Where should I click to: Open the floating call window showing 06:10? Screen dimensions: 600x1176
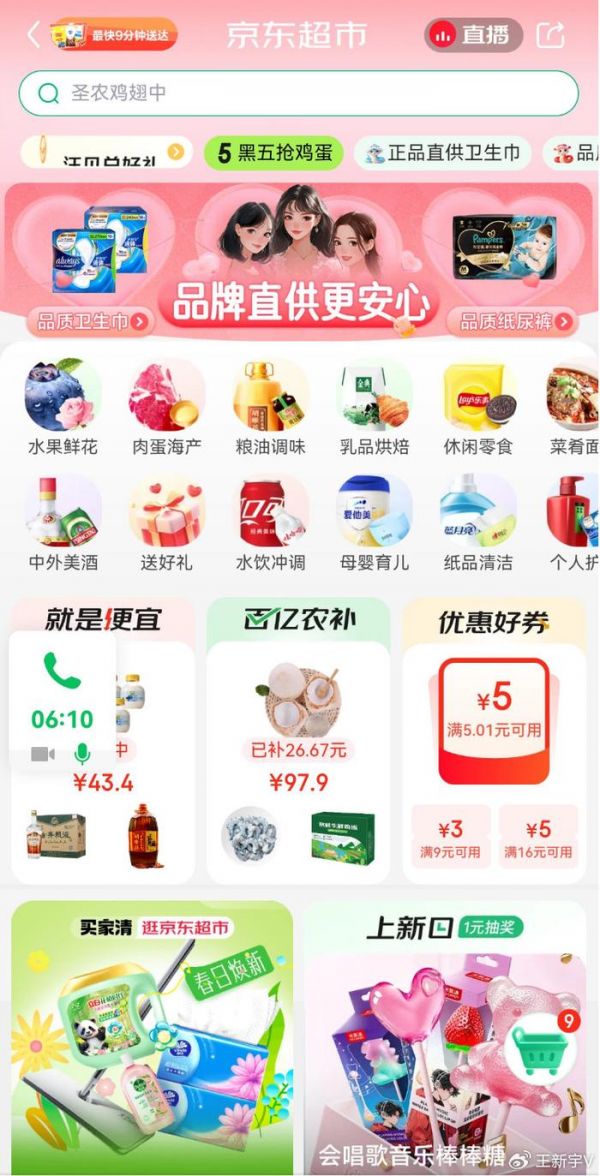[x=62, y=702]
